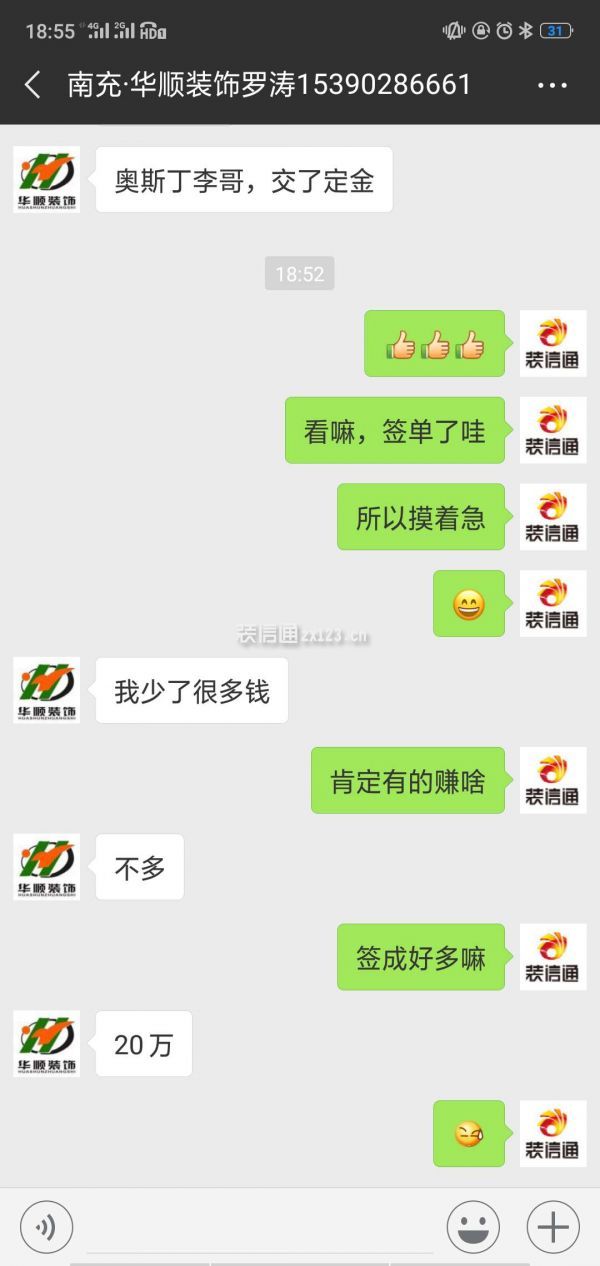The height and width of the screenshot is (1266, 600).
Task: Switch to voice message input
Action: (46, 1227)
